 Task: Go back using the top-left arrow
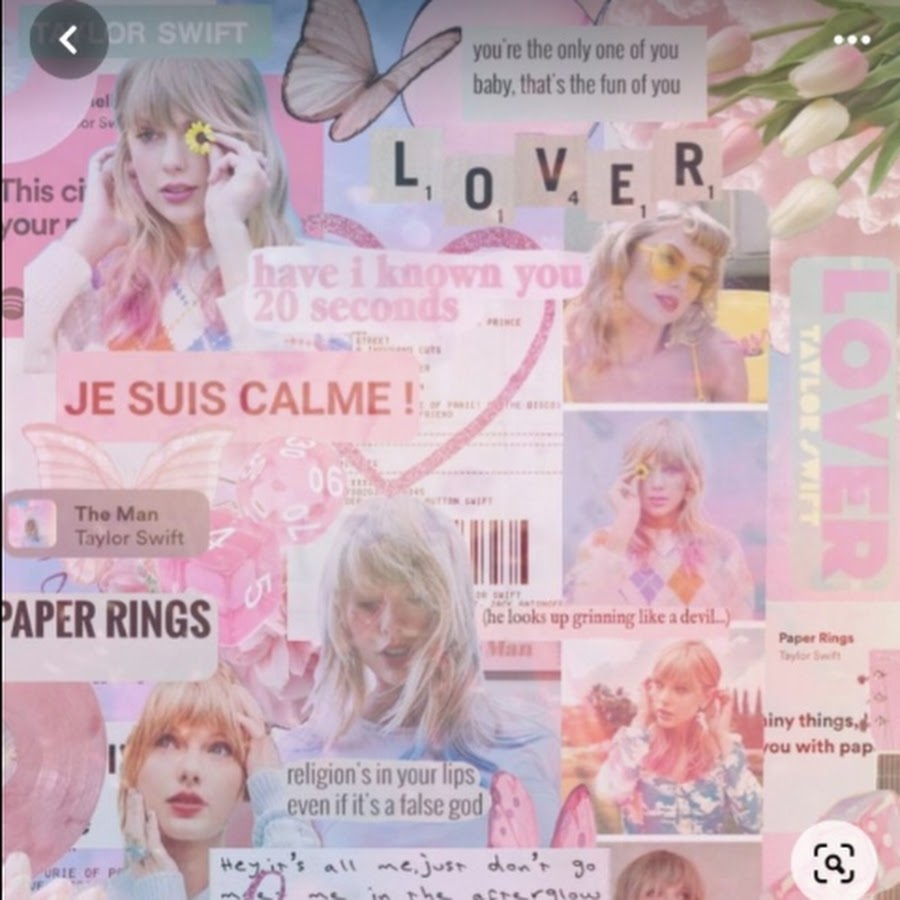68,41
